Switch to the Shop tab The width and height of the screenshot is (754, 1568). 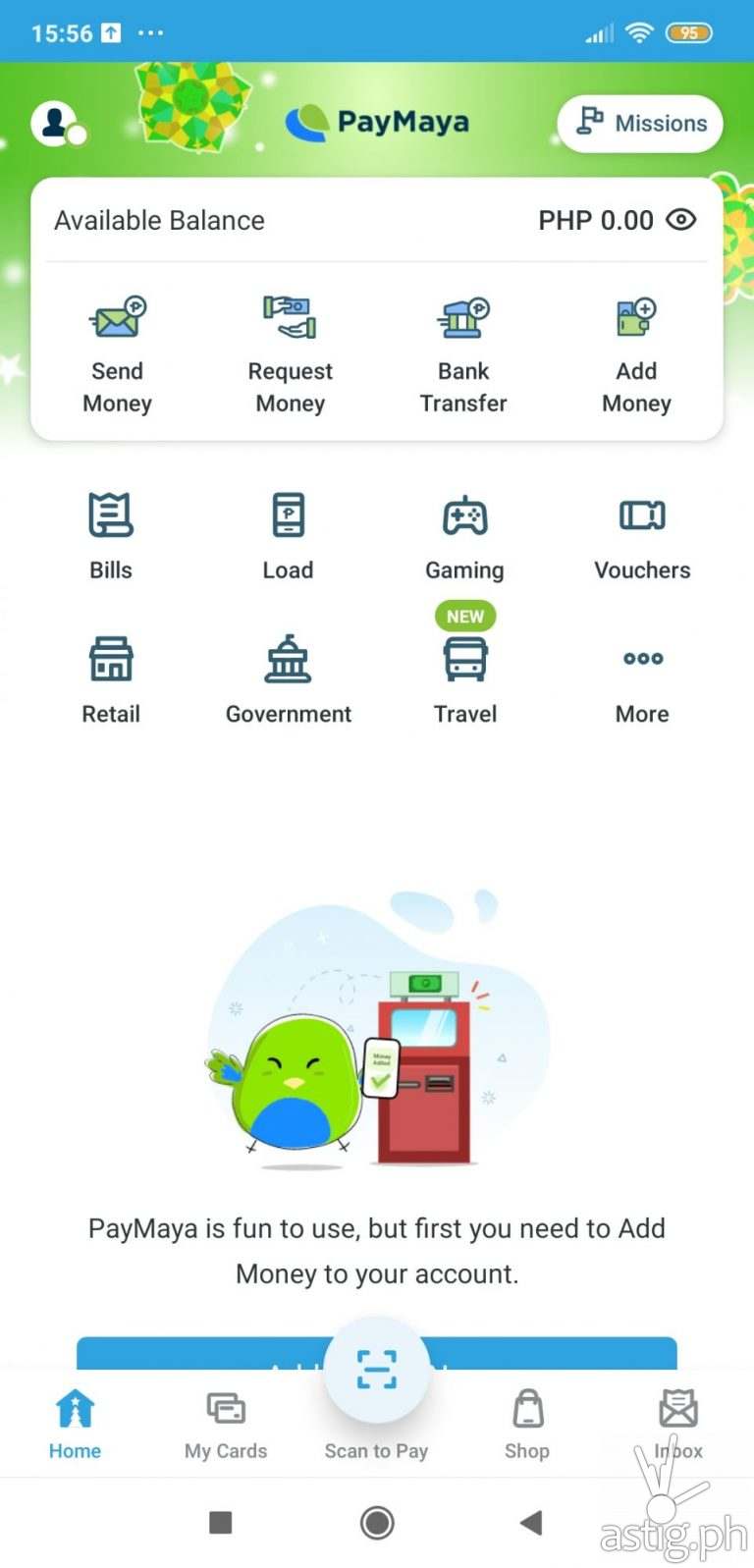(x=527, y=1424)
